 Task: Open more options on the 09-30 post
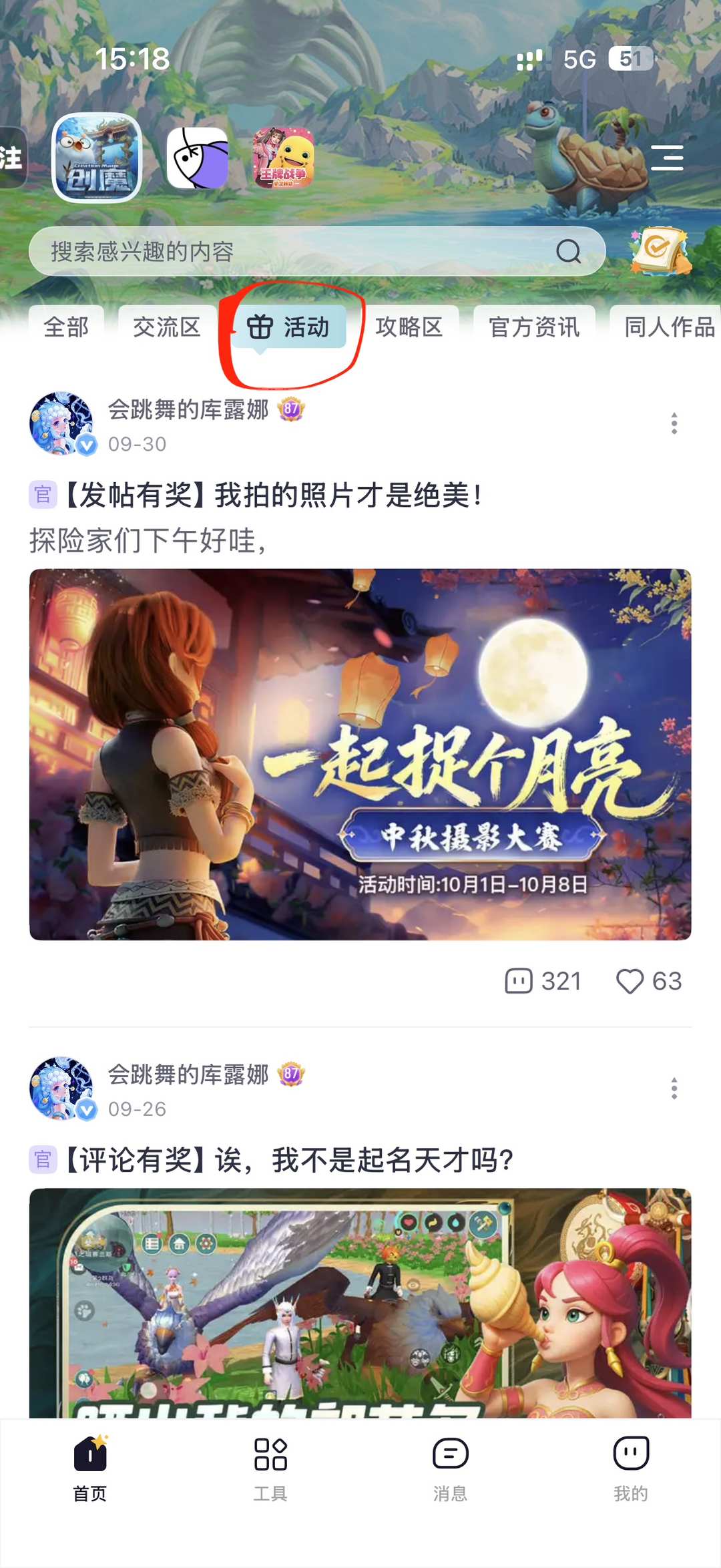click(x=674, y=423)
